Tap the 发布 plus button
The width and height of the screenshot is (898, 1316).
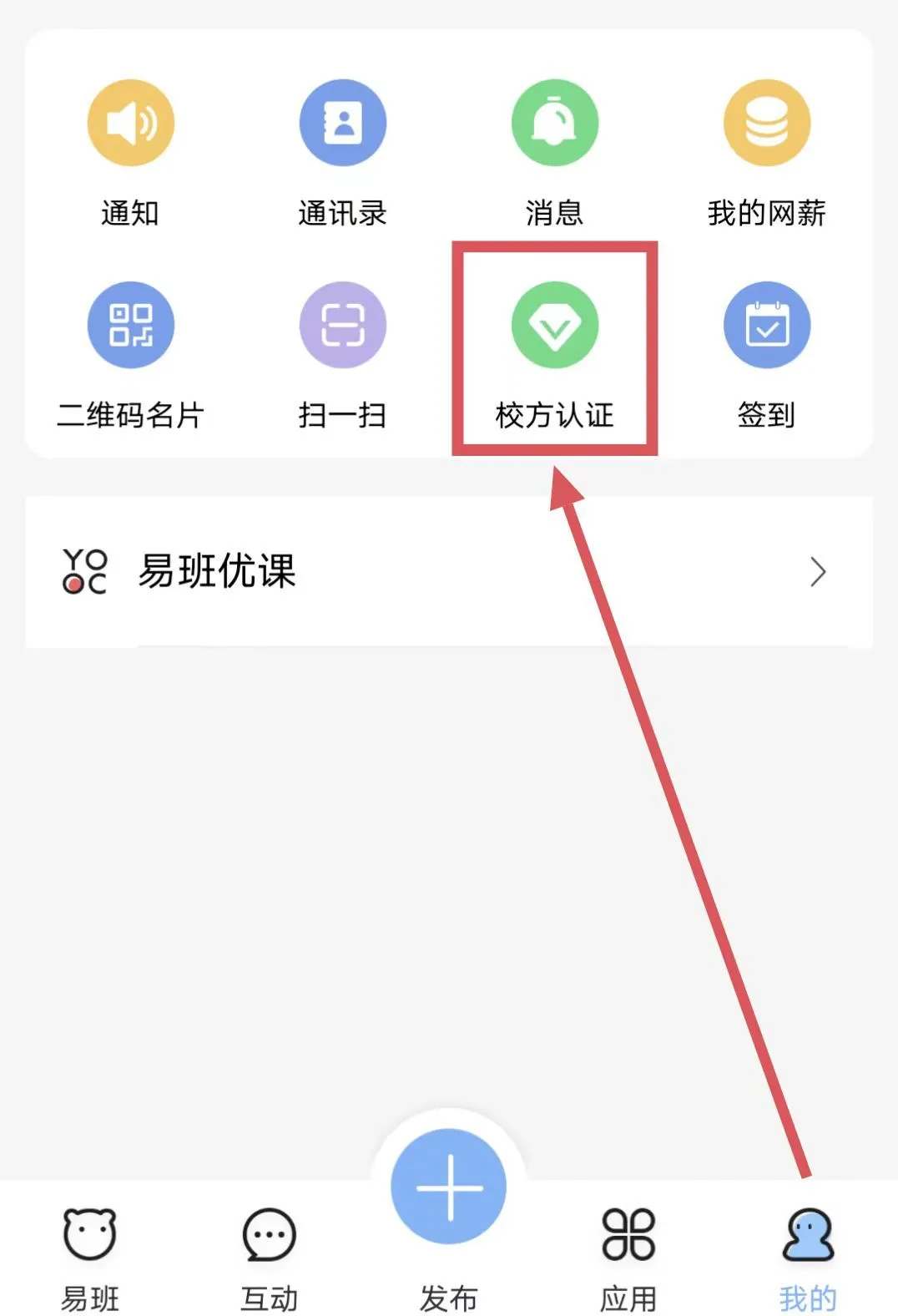[449, 1187]
